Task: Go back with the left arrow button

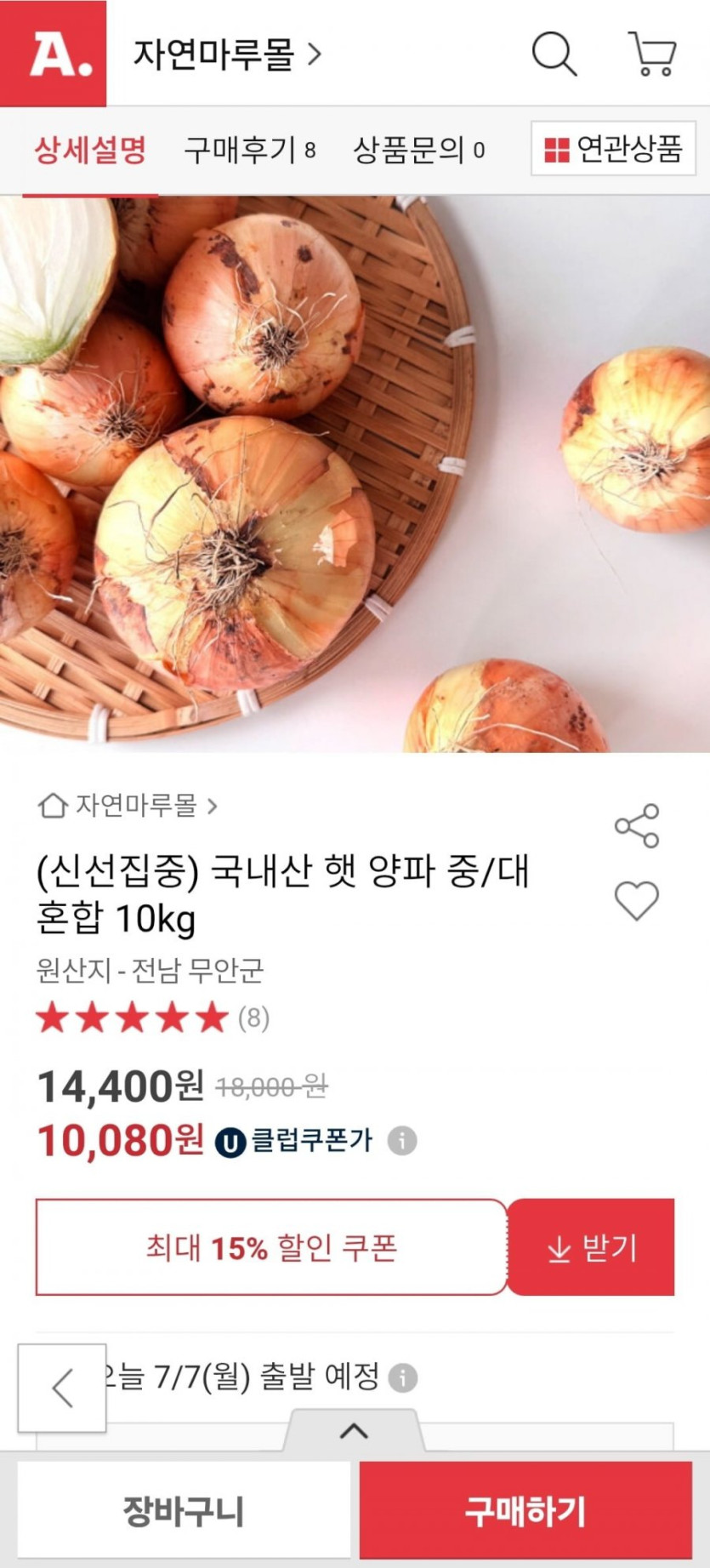Action: [62, 1388]
